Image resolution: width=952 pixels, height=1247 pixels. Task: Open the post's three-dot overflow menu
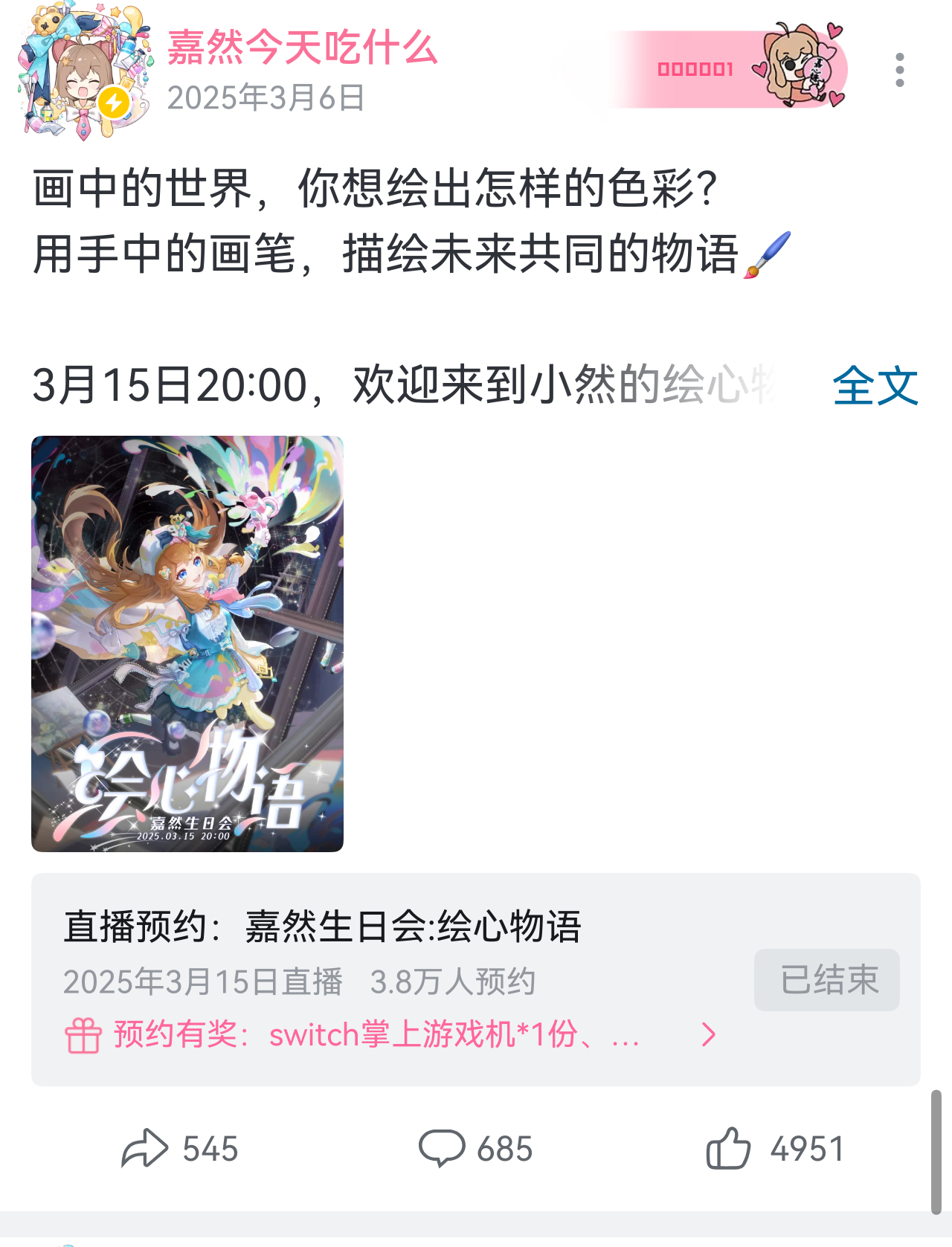point(899,70)
